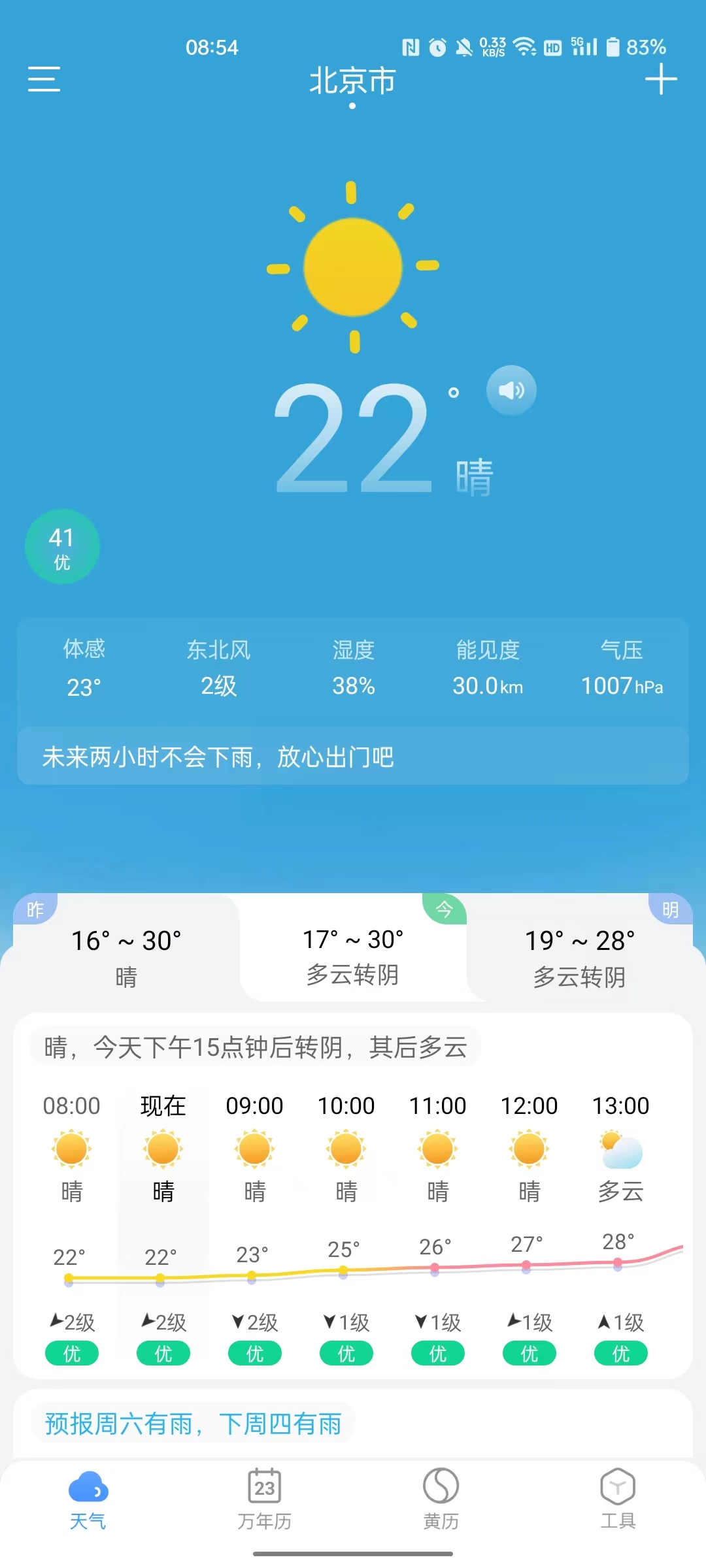
Task: Tap the 现在 current hour column
Action: (162, 1104)
